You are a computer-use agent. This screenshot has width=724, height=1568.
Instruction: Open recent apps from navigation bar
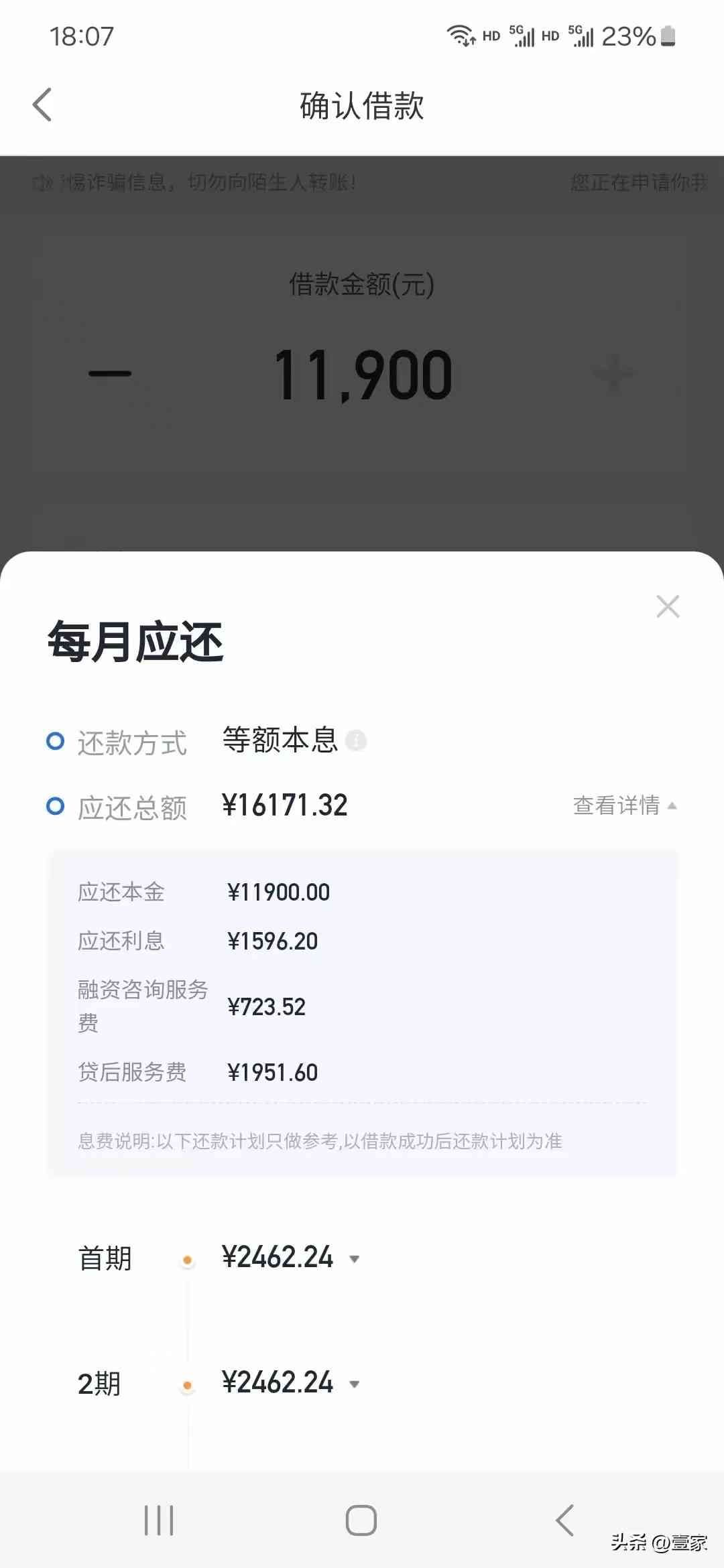159,1520
